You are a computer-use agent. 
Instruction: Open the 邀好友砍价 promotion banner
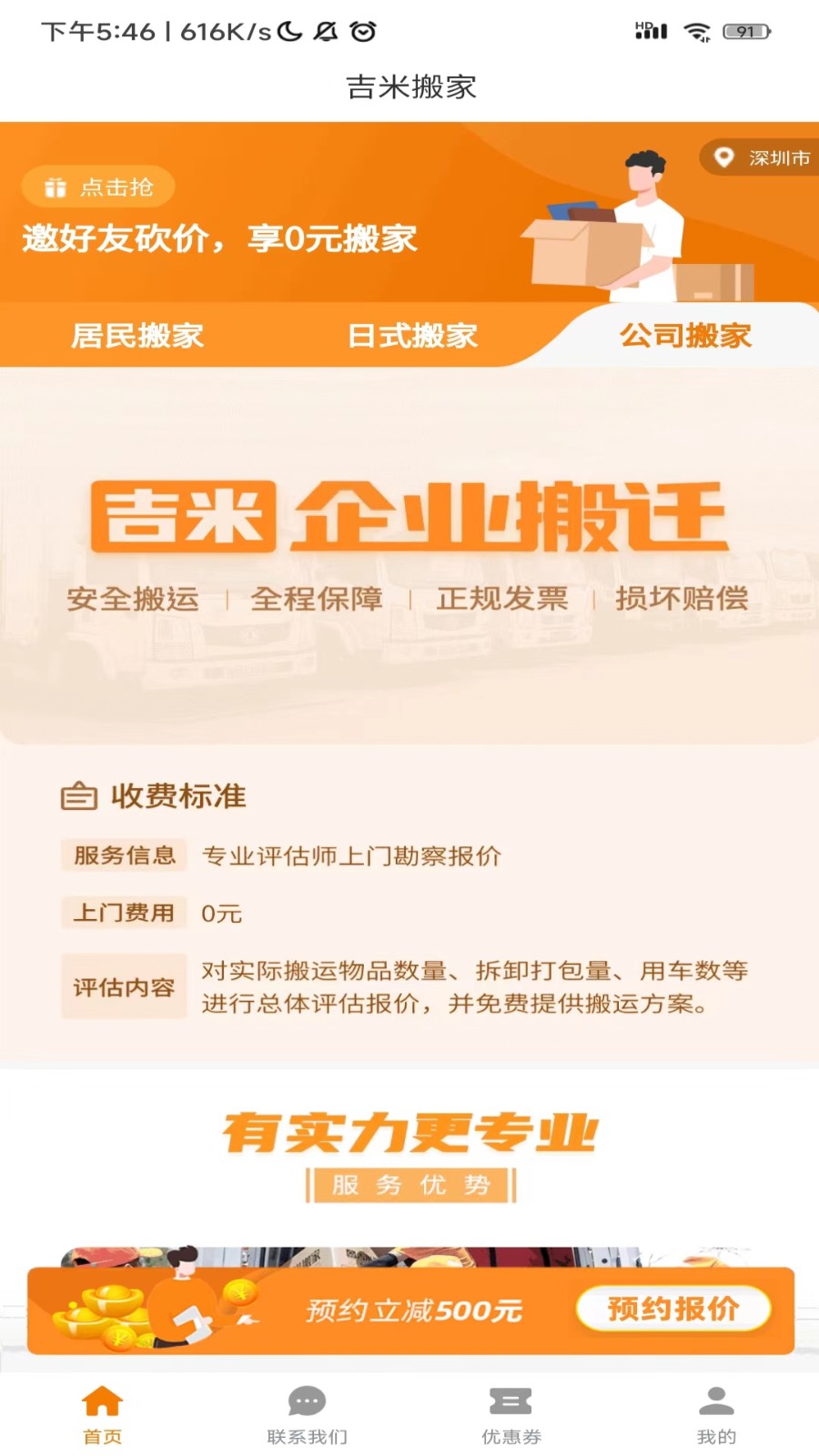click(219, 239)
